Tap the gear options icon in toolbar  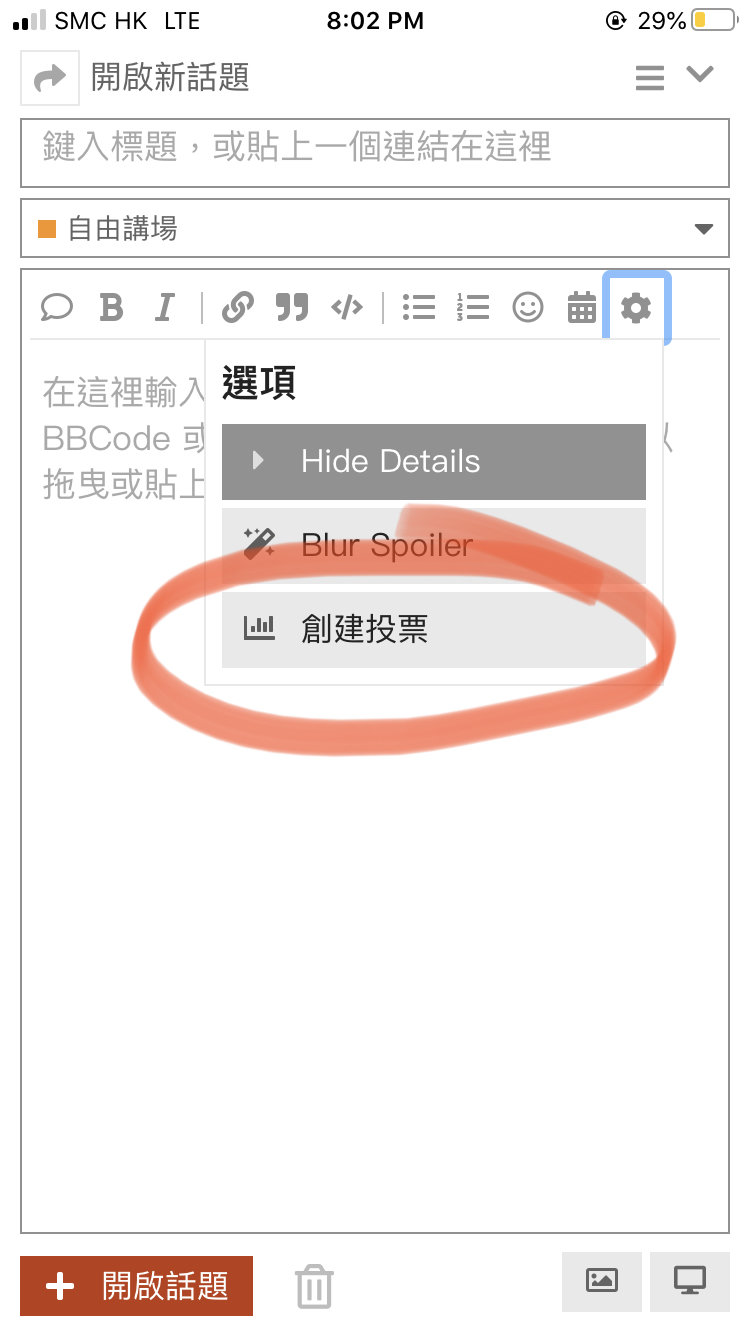[636, 307]
